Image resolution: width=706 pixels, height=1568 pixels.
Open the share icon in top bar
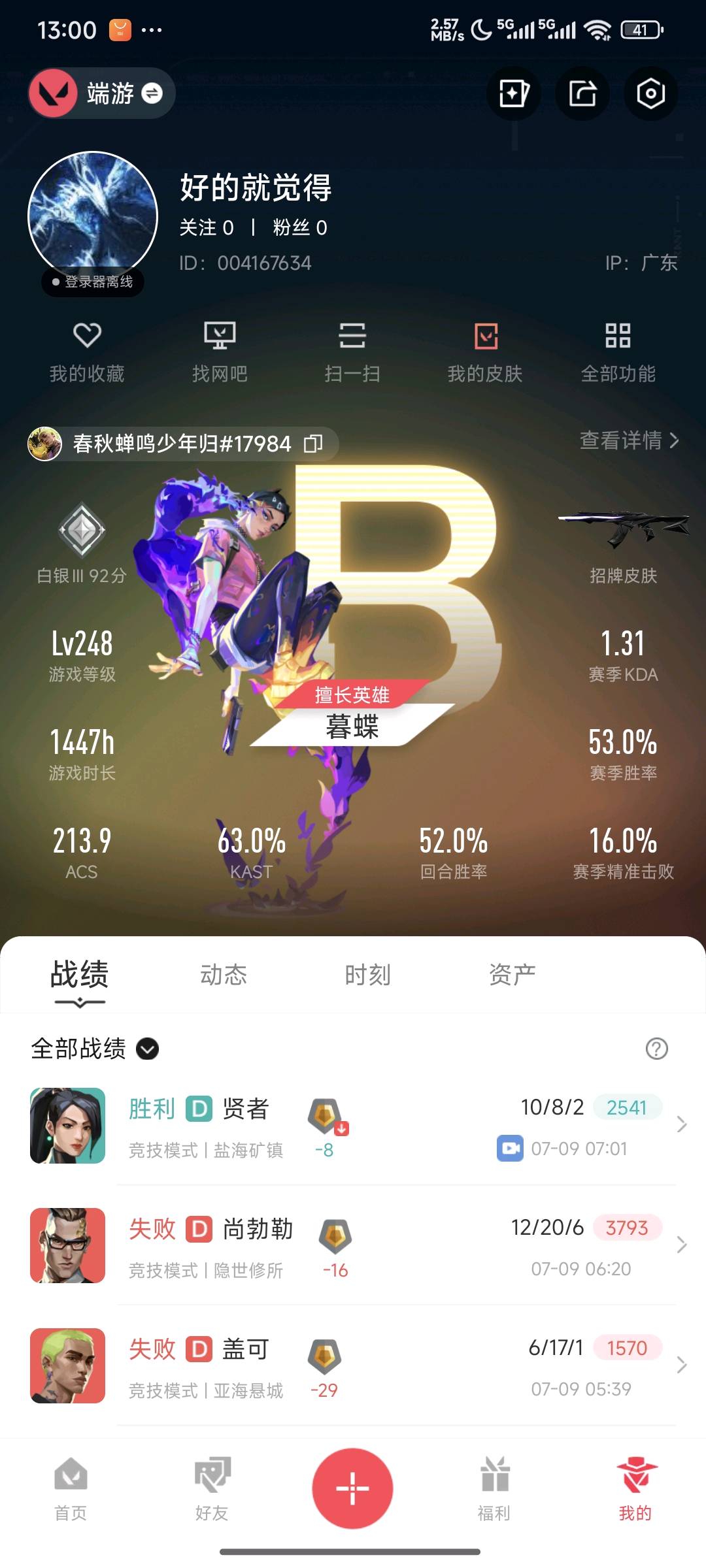[582, 93]
